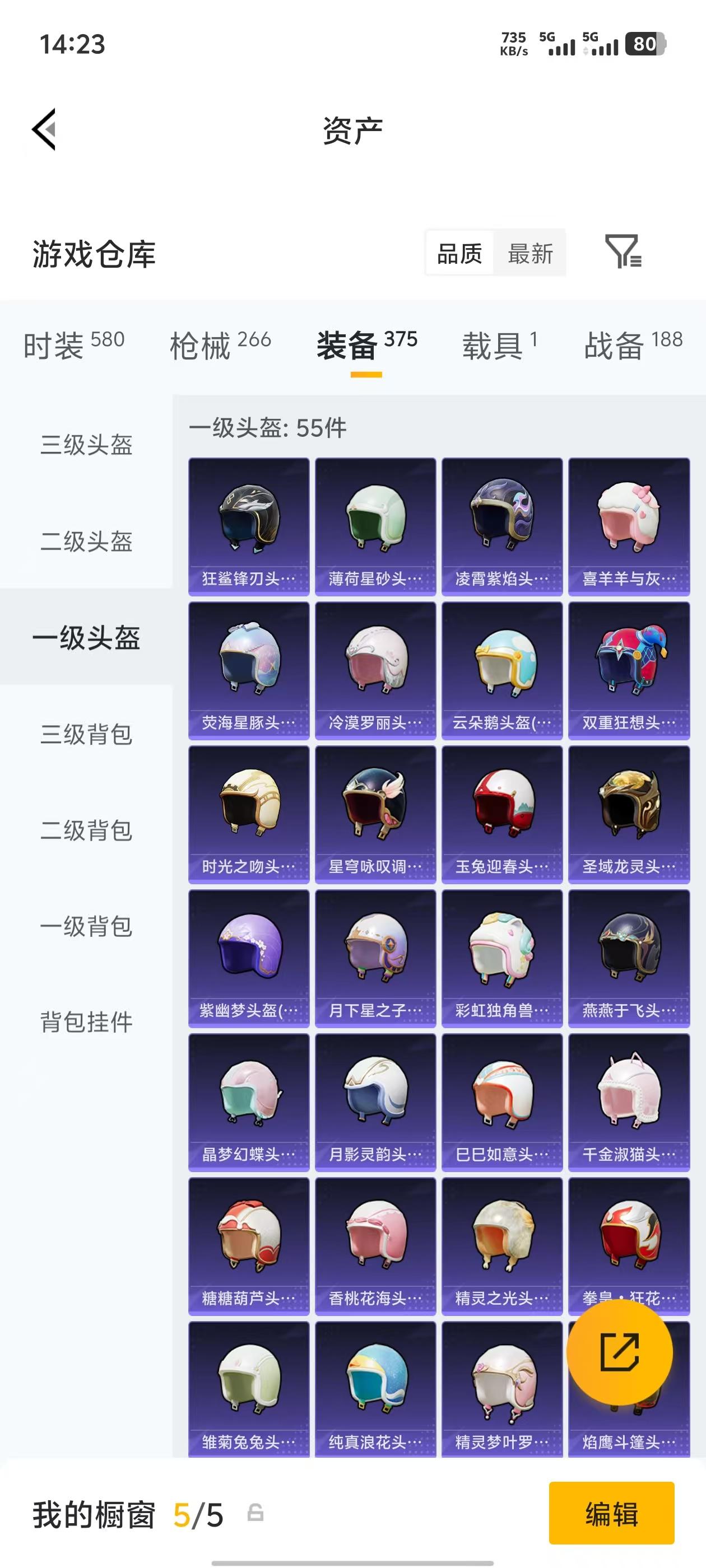
Task: Switch sorting to 最新
Action: click(x=530, y=253)
